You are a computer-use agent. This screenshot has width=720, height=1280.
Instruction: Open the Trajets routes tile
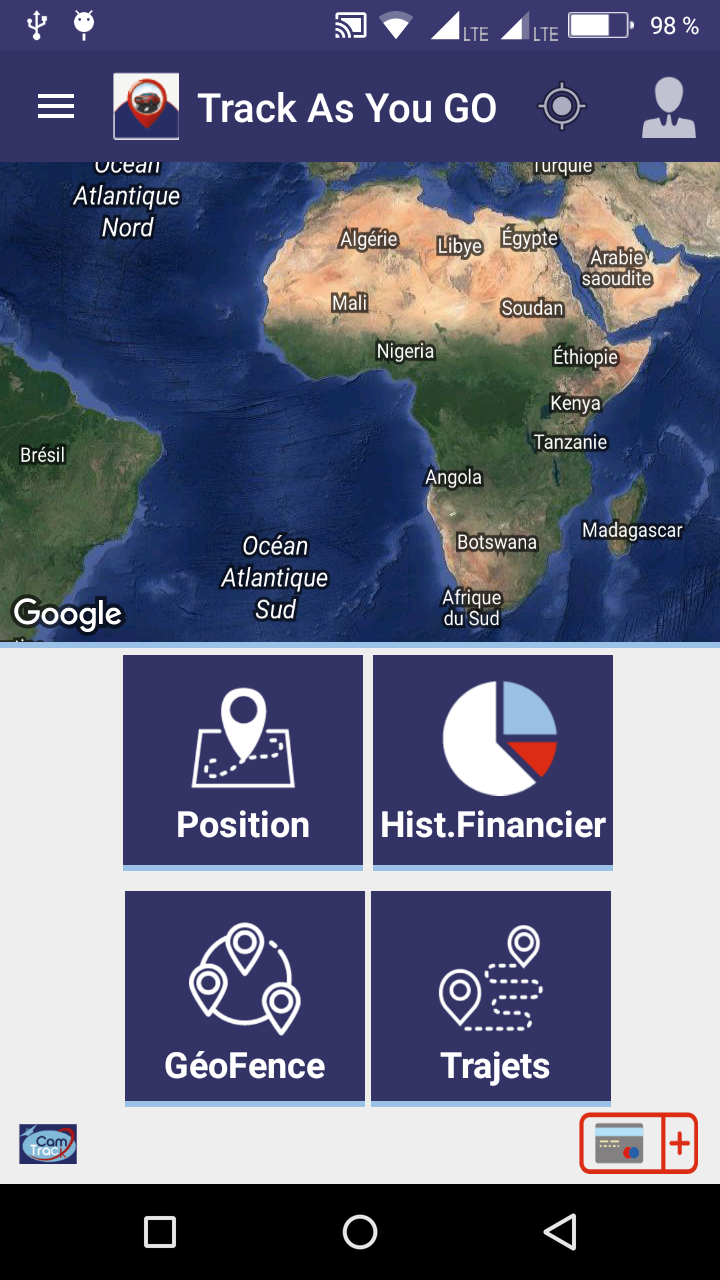click(x=491, y=997)
